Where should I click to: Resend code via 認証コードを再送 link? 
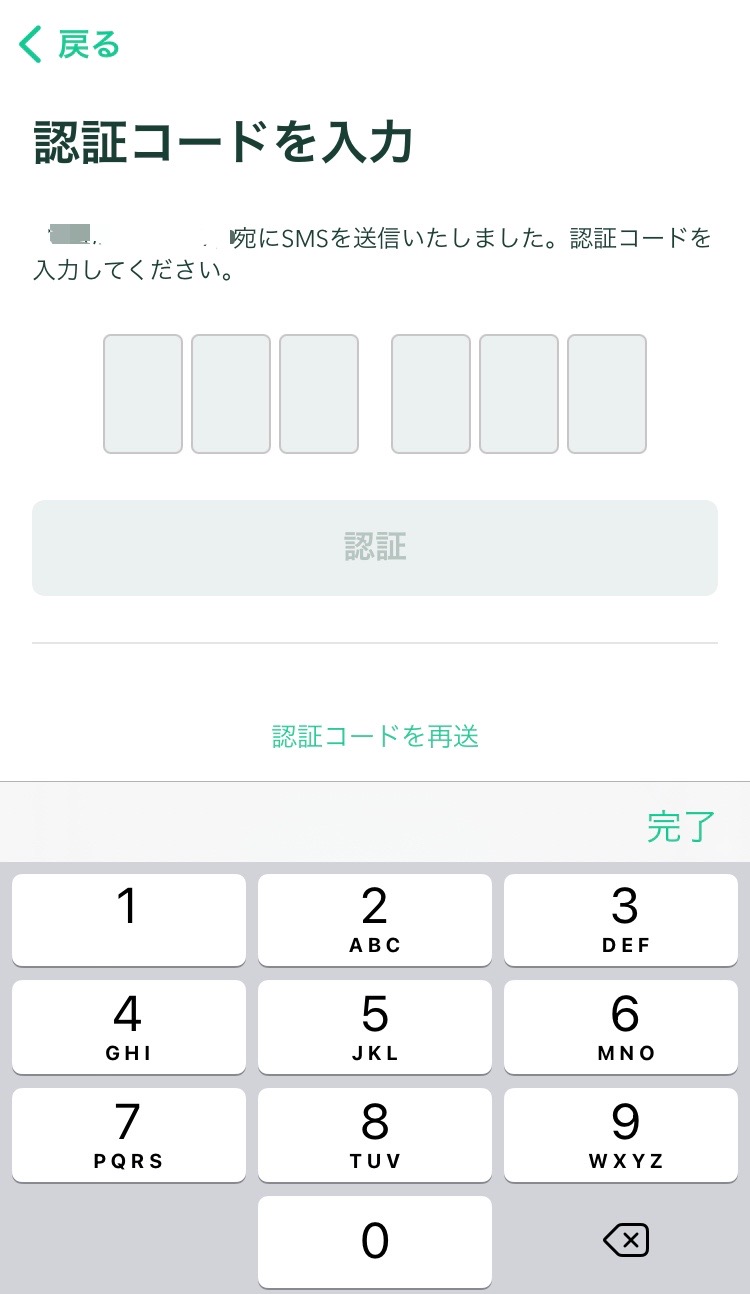[x=375, y=737]
